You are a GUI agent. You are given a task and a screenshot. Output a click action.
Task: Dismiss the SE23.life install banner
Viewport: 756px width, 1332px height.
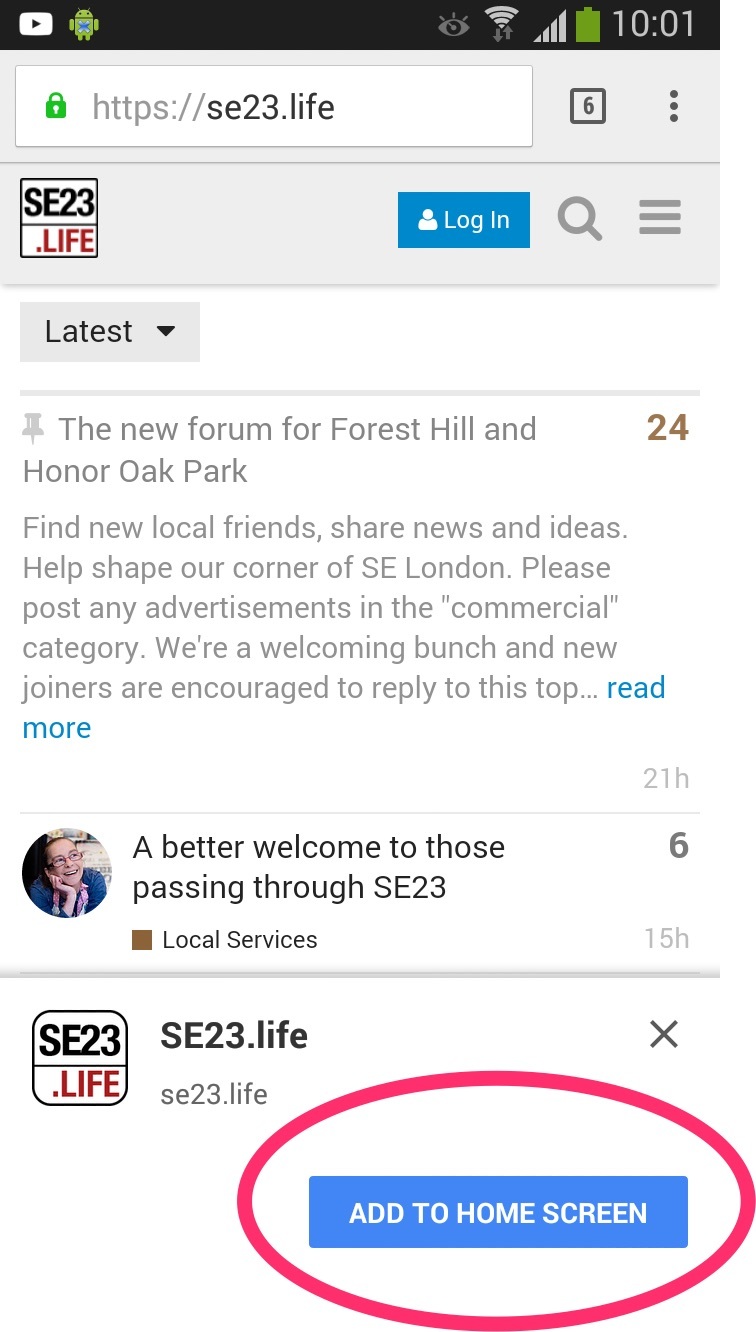click(664, 1034)
